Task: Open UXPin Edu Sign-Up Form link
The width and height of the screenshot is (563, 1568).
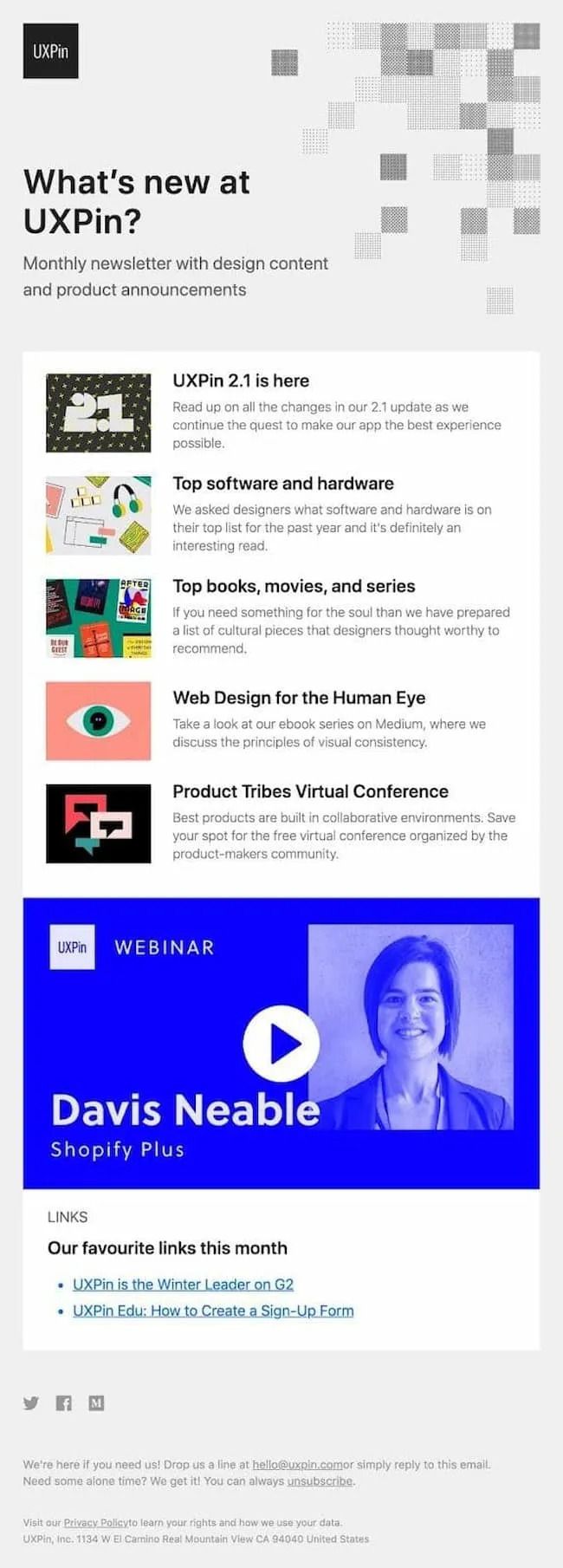Action: point(213,1311)
